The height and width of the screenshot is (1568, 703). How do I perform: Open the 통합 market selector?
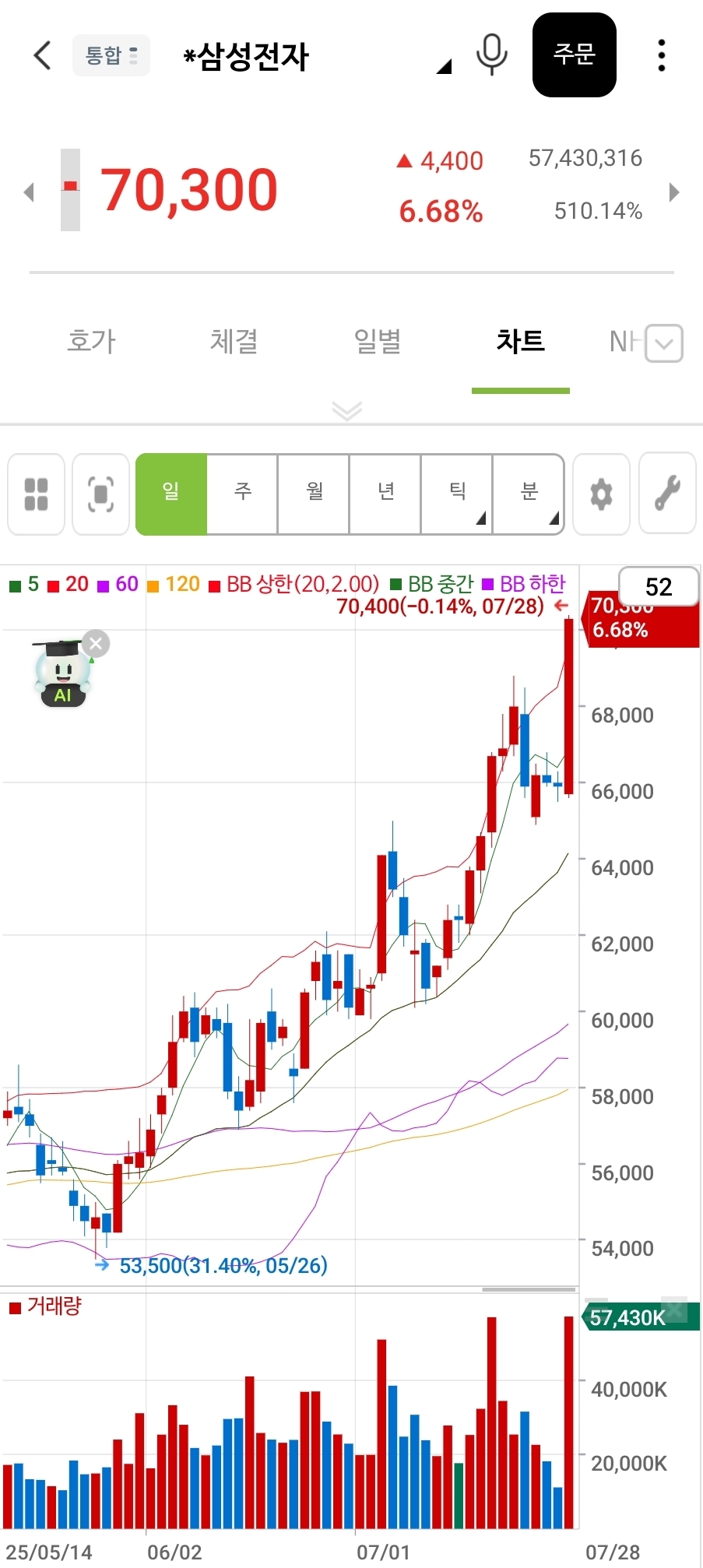coord(111,55)
